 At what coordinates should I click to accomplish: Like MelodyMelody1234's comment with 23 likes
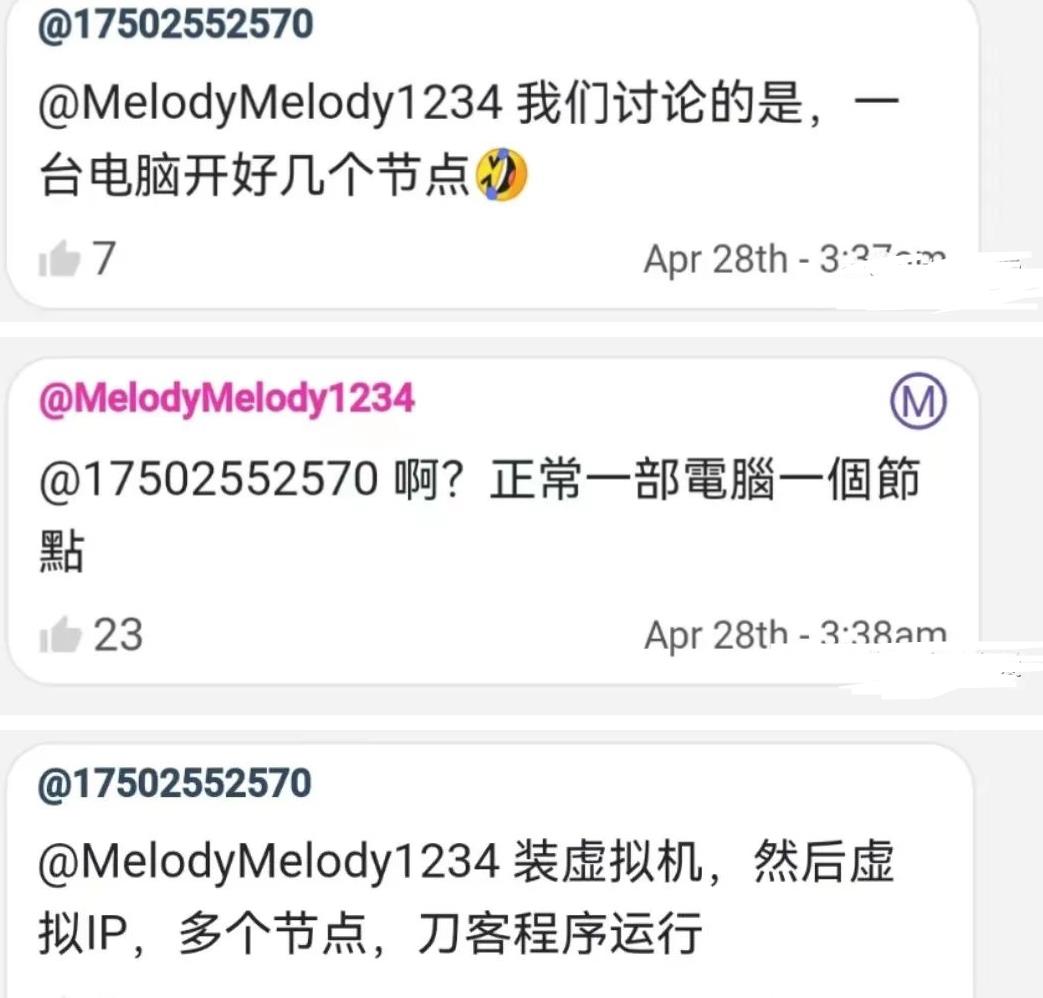pos(59,637)
